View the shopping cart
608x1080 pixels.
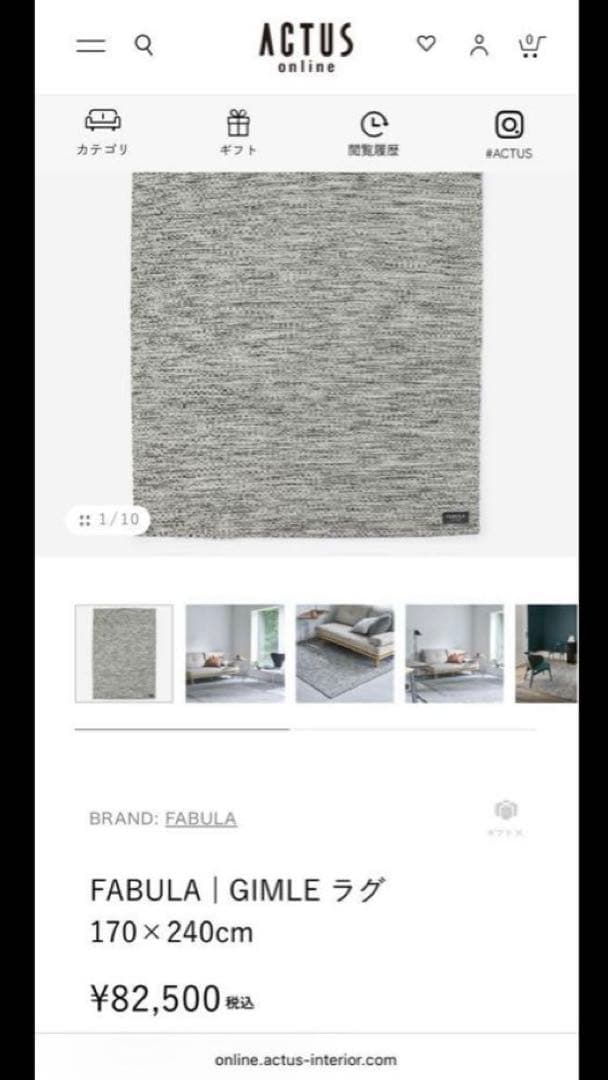click(x=530, y=45)
